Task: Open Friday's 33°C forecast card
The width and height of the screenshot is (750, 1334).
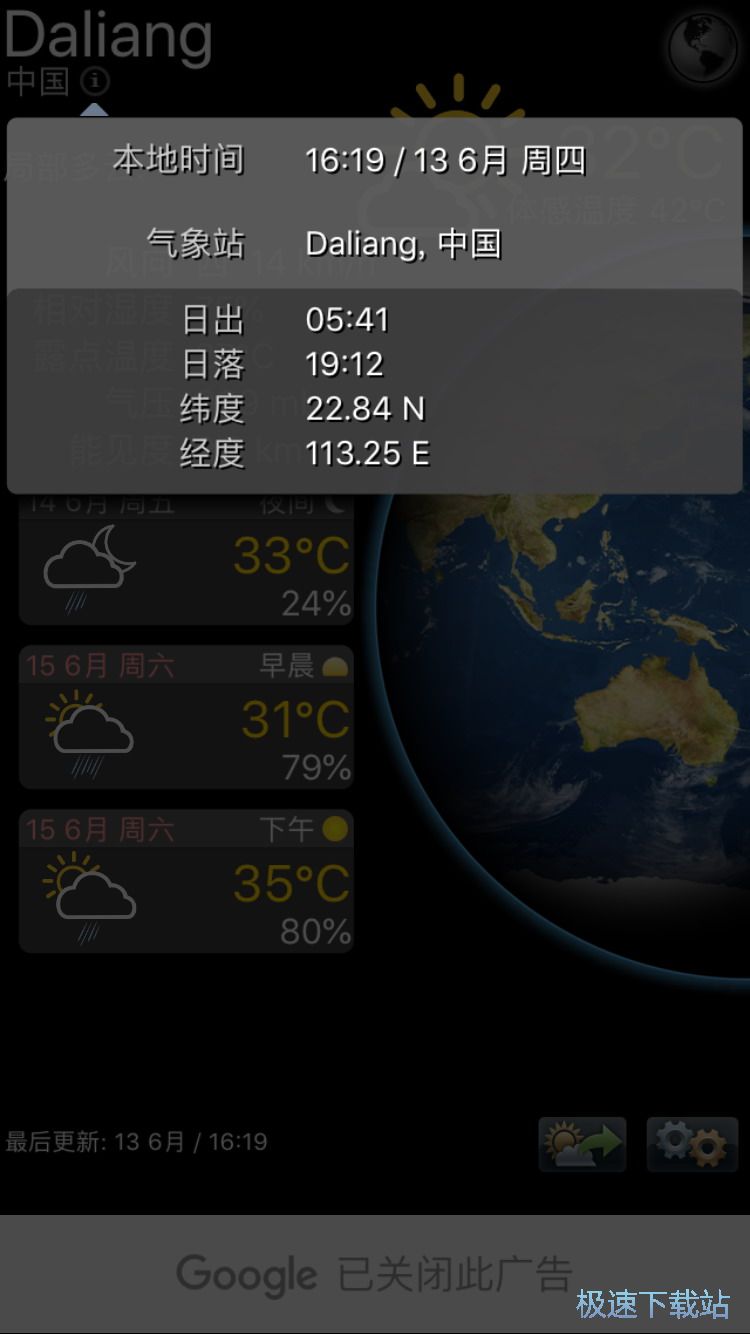Action: (186, 560)
